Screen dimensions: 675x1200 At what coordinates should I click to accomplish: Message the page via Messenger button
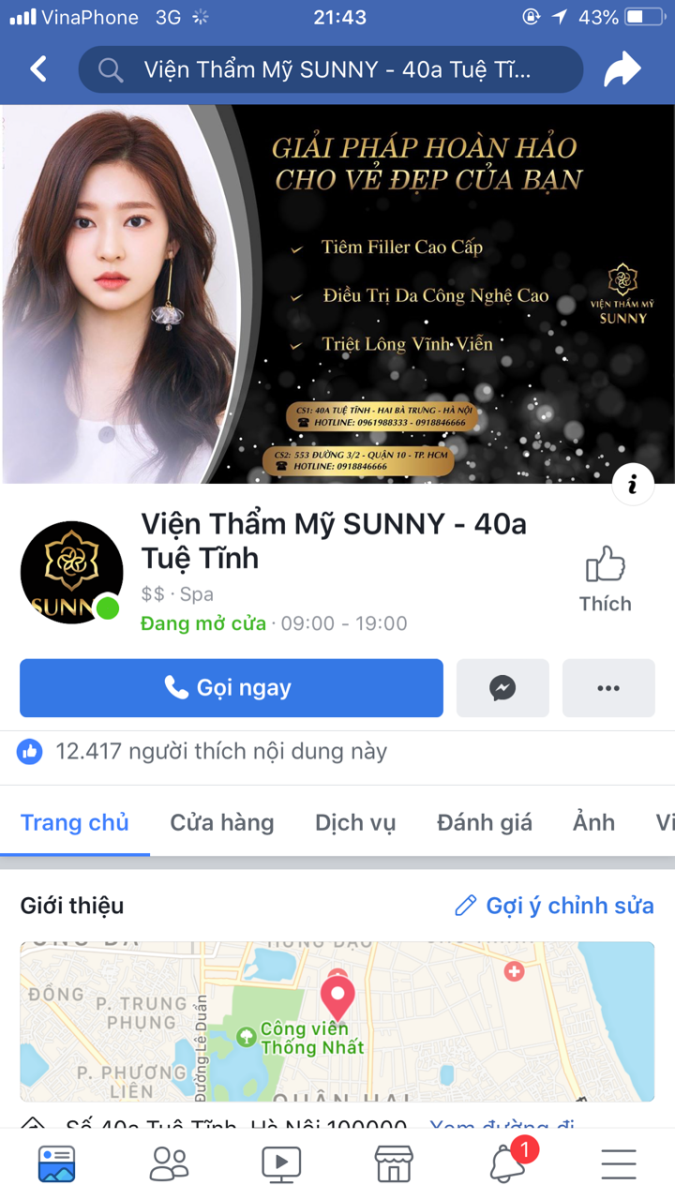(x=502, y=688)
